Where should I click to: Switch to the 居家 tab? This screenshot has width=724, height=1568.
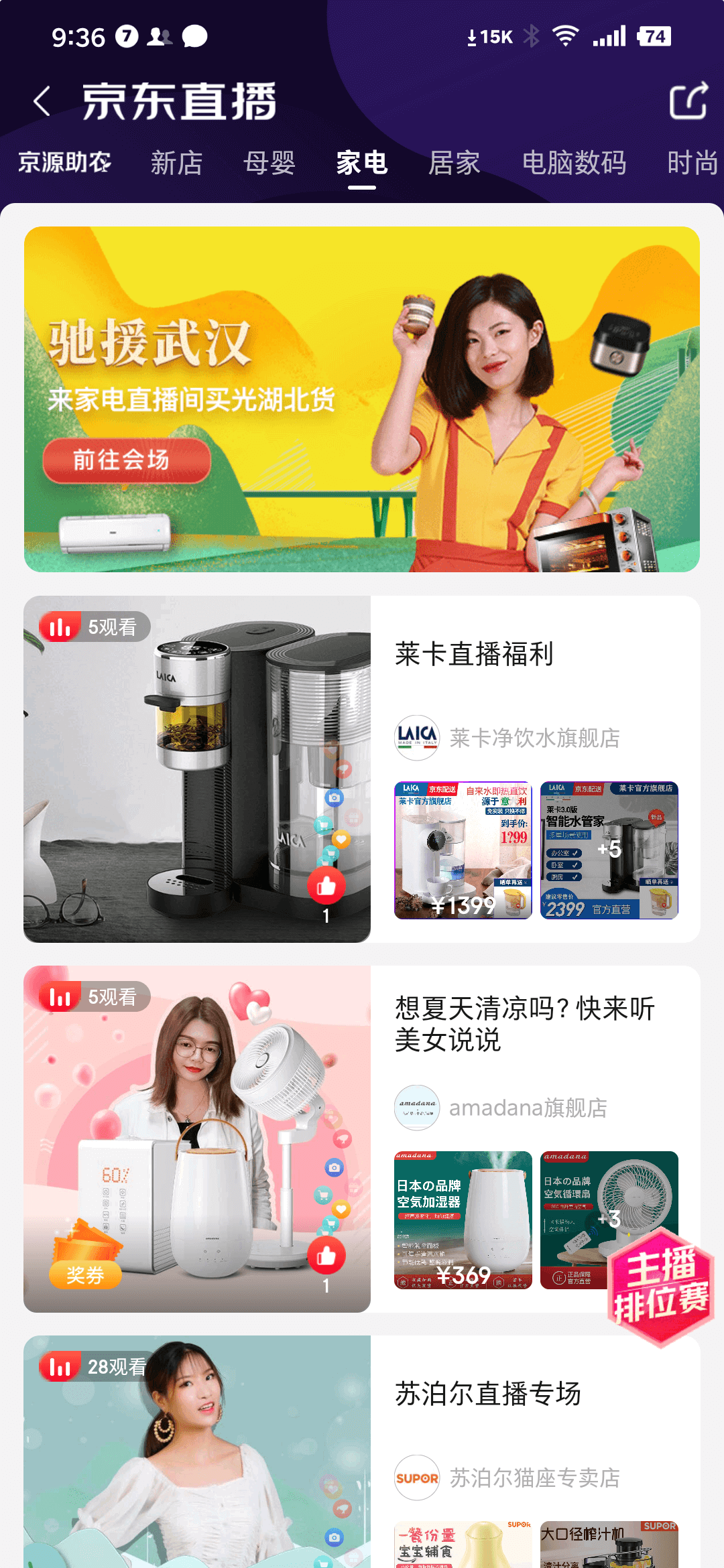tap(455, 163)
